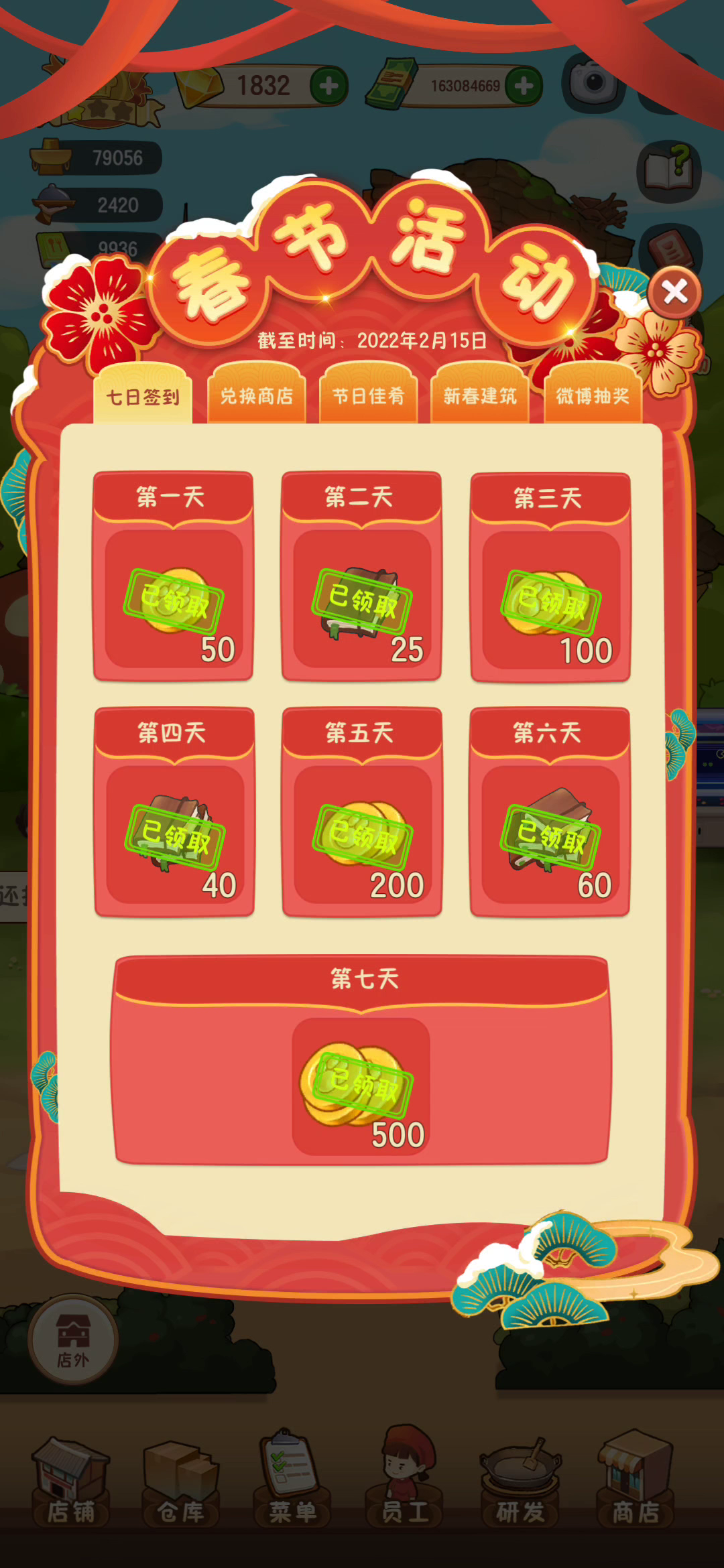The width and height of the screenshot is (724, 1568).
Task: Open the 节日佳肴 tab
Action: coord(369,394)
